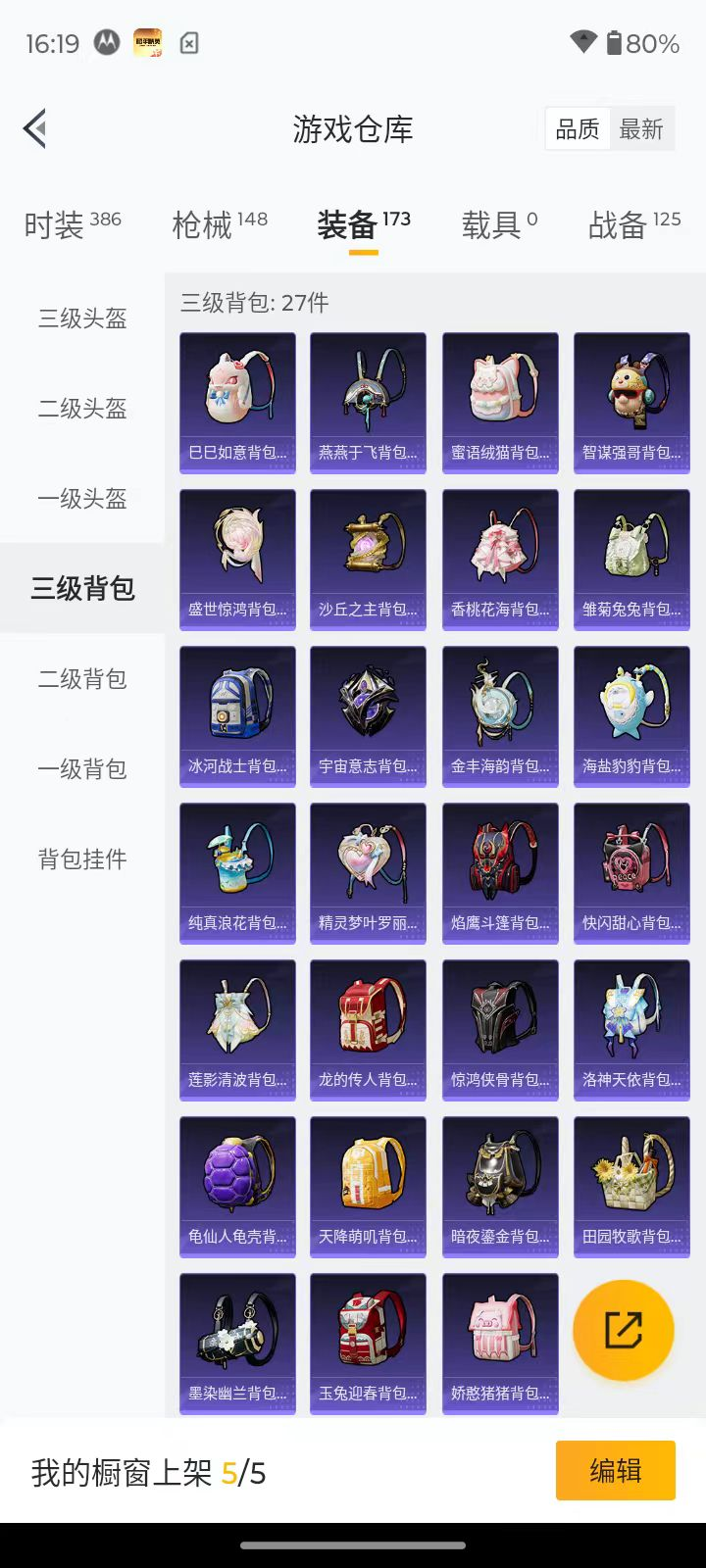This screenshot has height=1568, width=706.
Task: View the 龙的传人背包 item
Action: point(368,1029)
